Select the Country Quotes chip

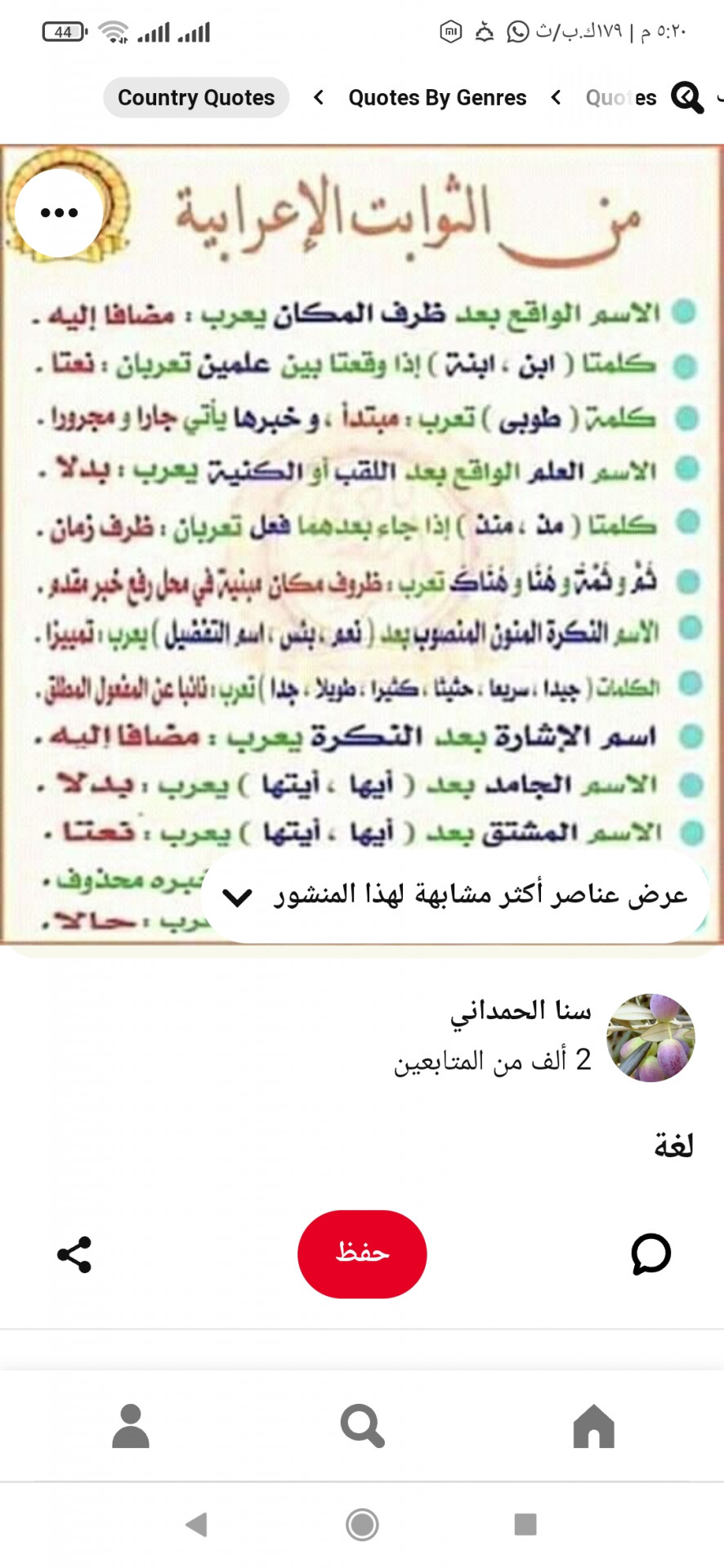[196, 98]
